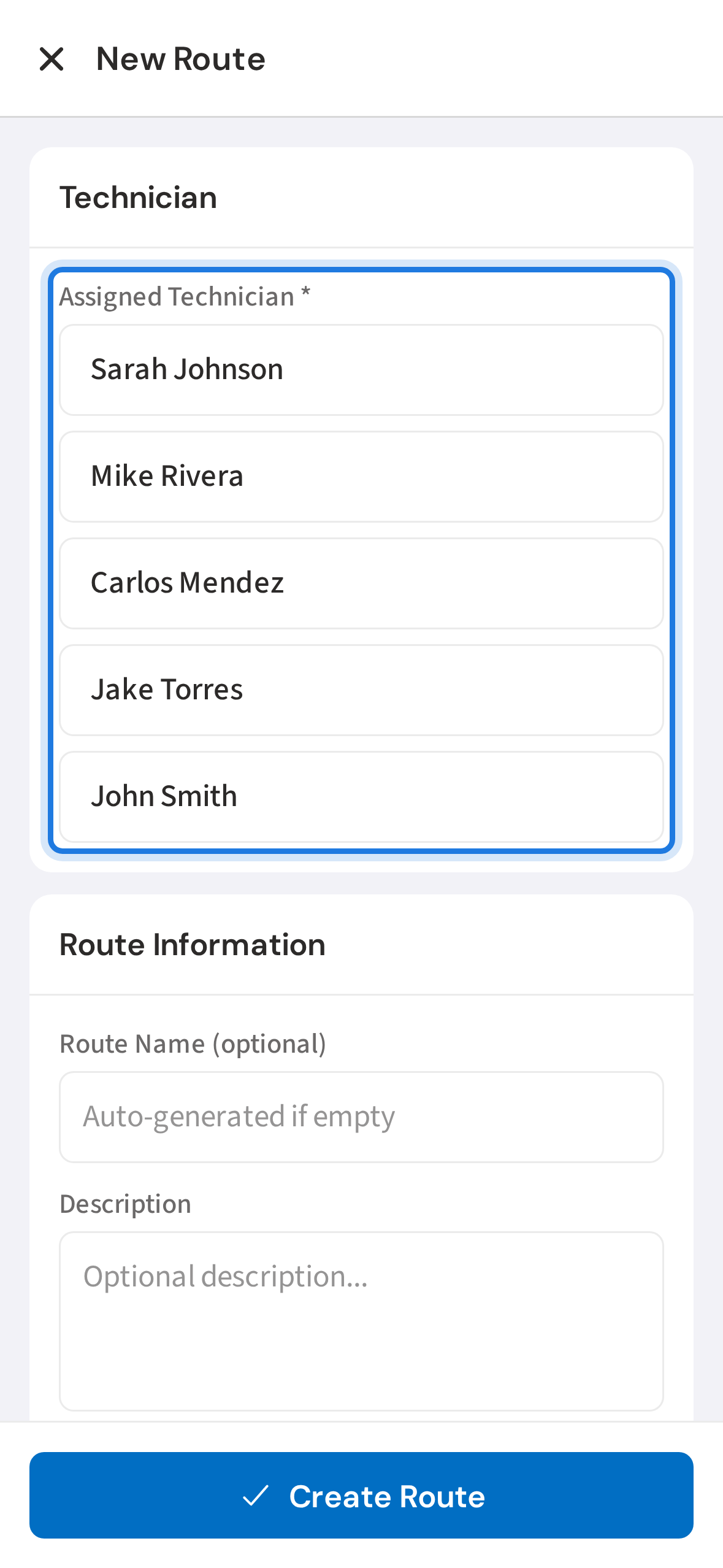Viewport: 723px width, 1568px height.
Task: Click the Route Name input field
Action: click(361, 1116)
